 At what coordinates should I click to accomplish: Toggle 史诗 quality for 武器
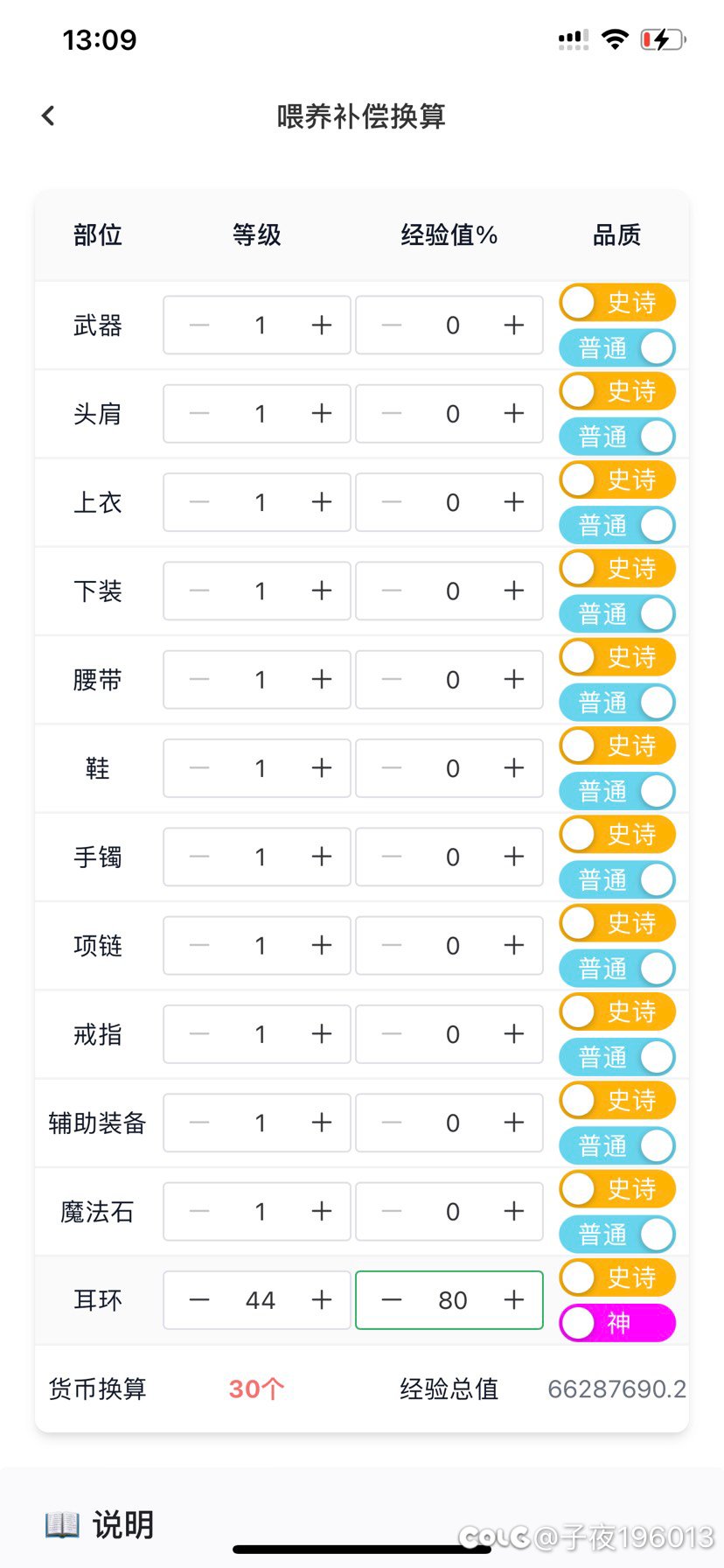617,303
